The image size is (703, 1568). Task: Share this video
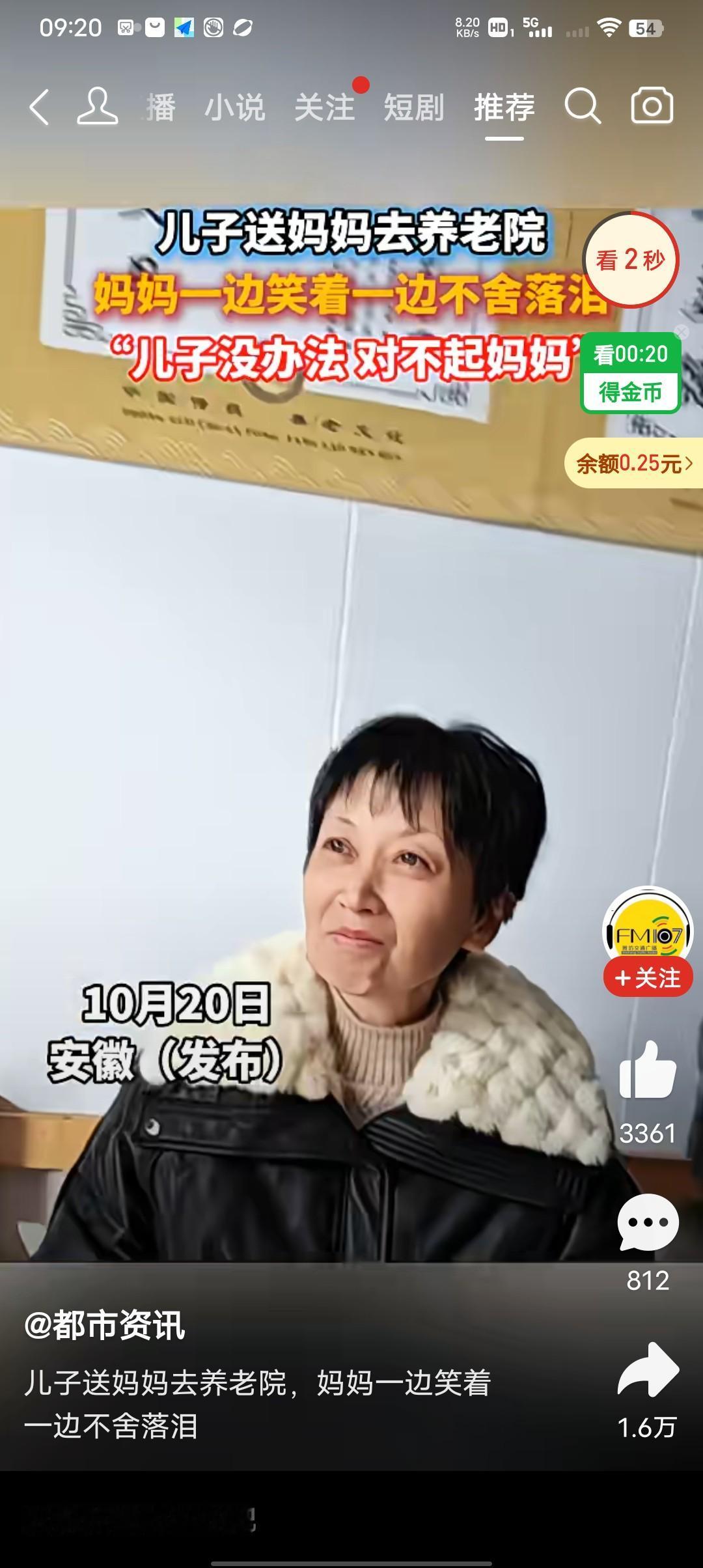[x=647, y=1369]
